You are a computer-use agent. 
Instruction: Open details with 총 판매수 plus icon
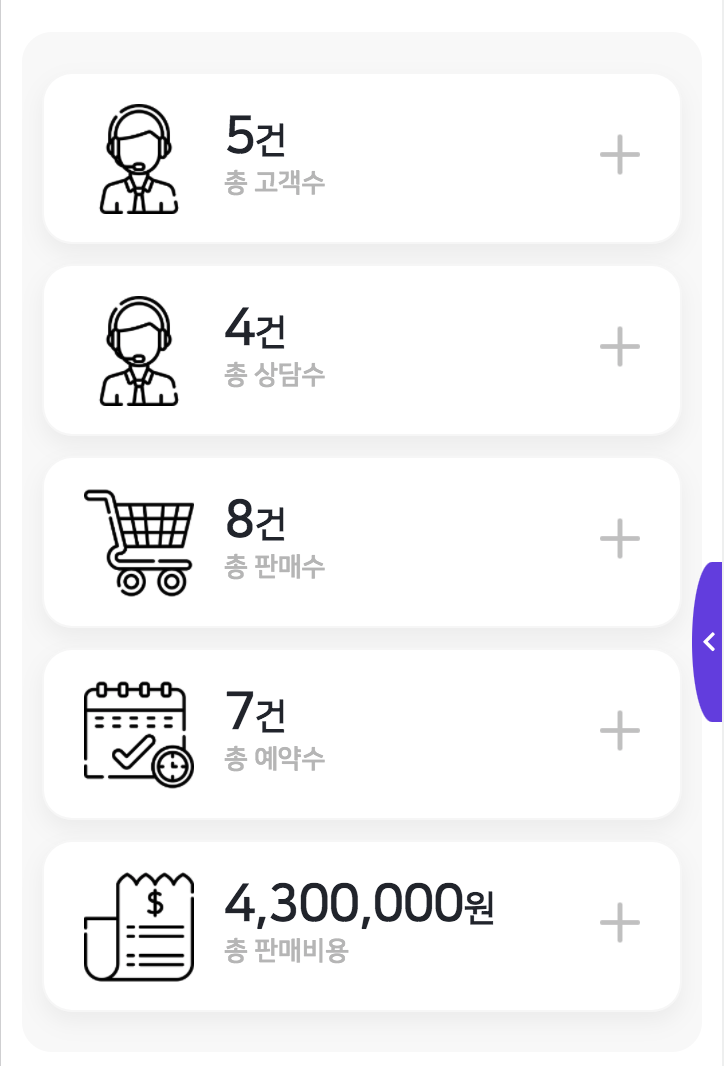[x=619, y=539]
